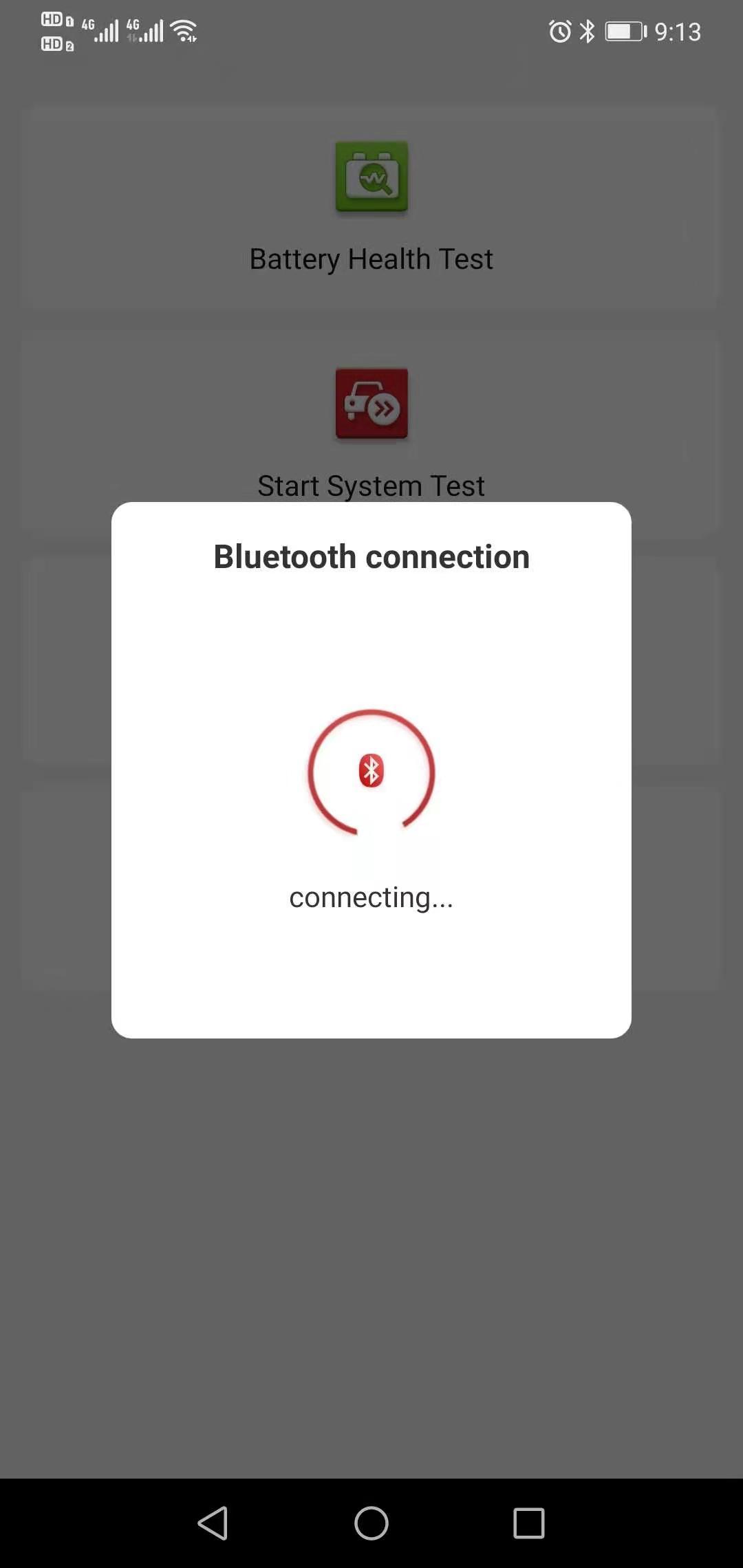Open the recent apps overview
This screenshot has height=1568, width=743.
click(528, 1523)
